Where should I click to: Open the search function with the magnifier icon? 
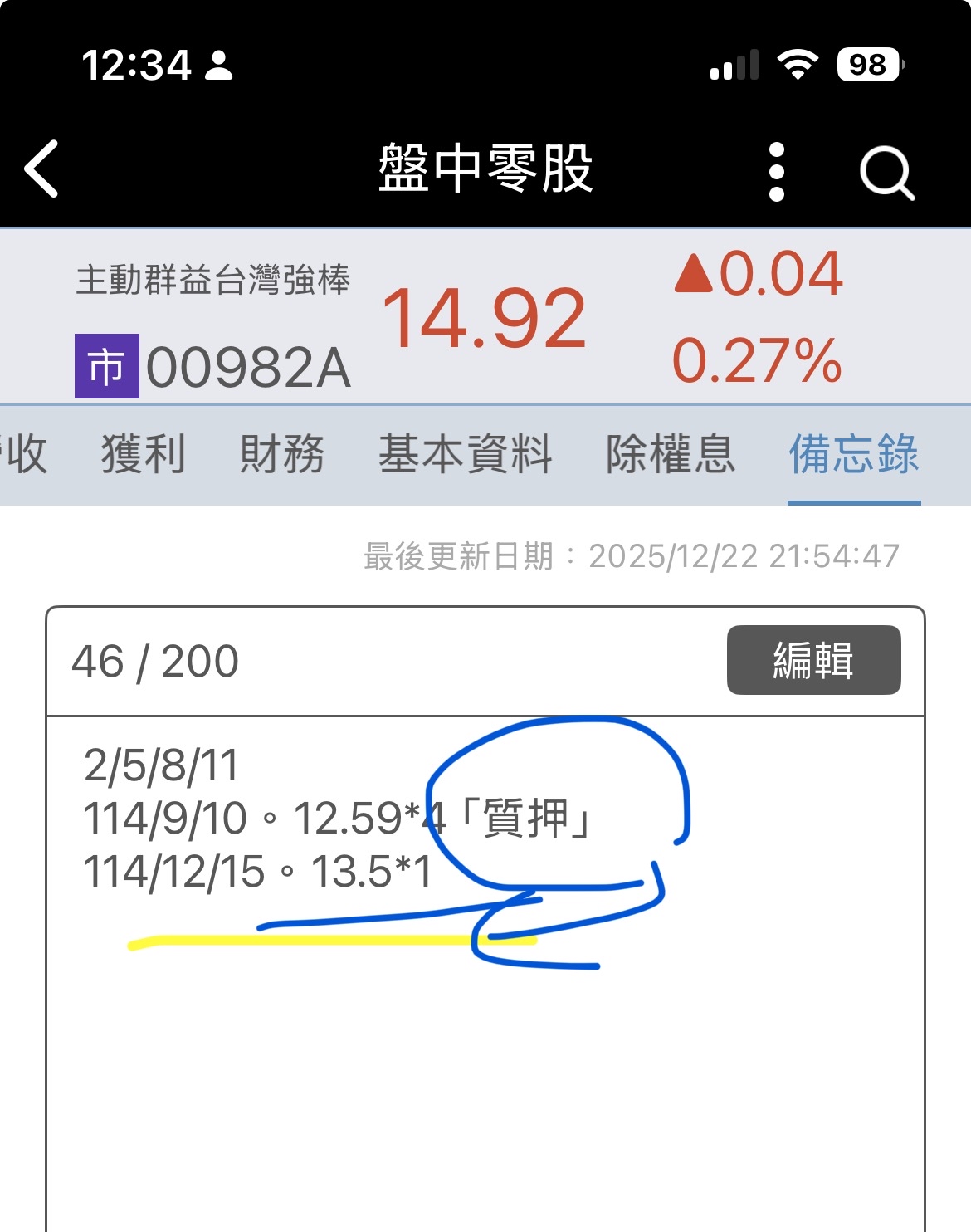(x=886, y=172)
